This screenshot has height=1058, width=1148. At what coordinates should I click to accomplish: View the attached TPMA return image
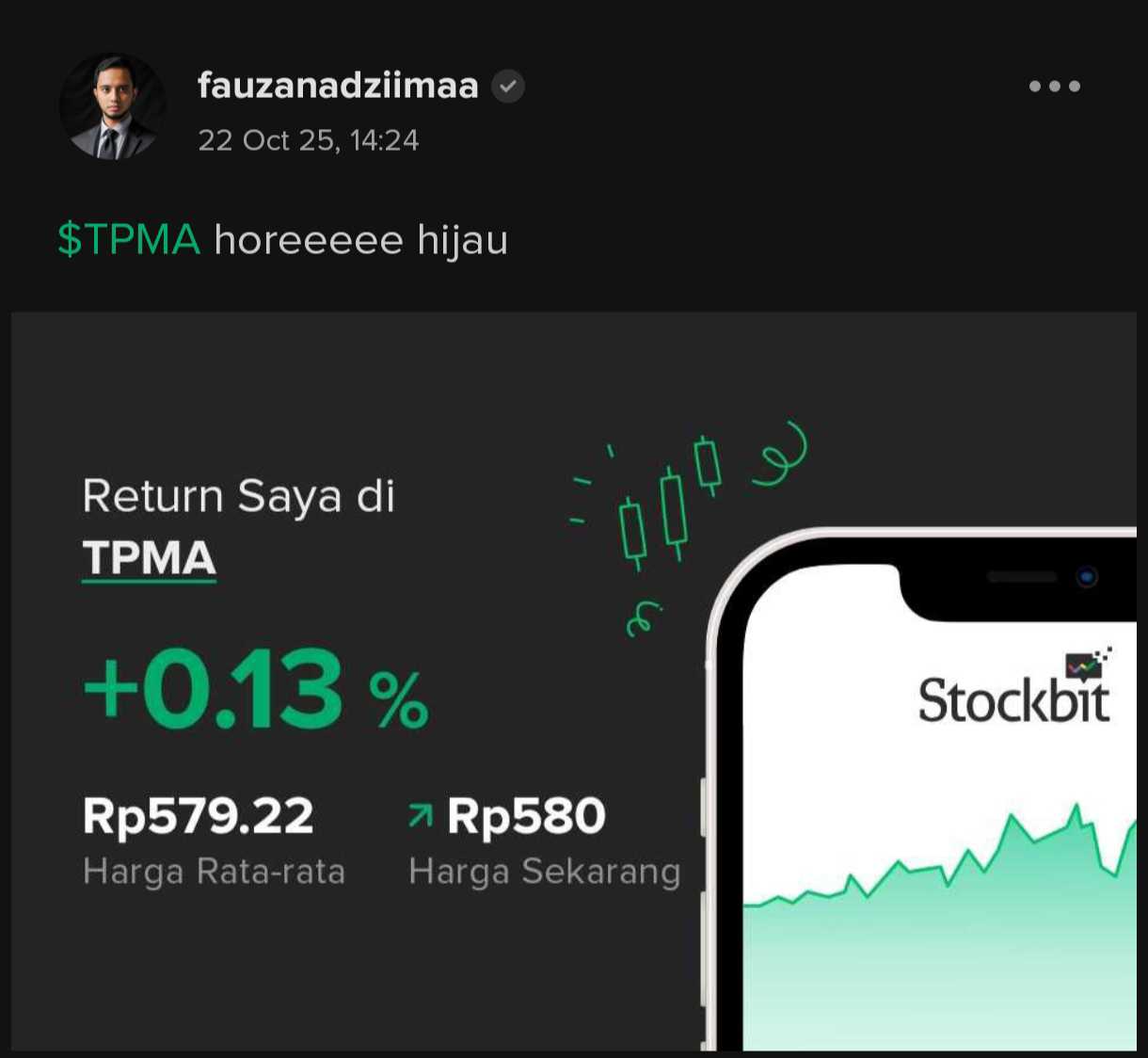573,681
